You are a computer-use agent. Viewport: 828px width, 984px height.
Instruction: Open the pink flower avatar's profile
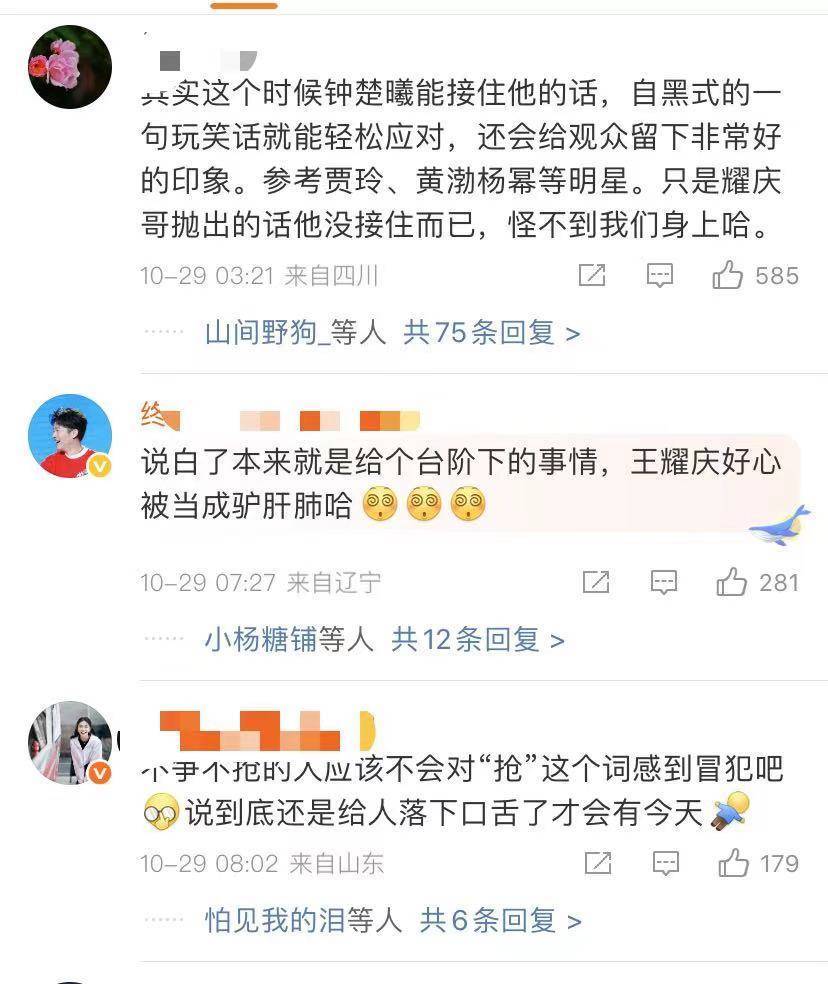(x=69, y=66)
